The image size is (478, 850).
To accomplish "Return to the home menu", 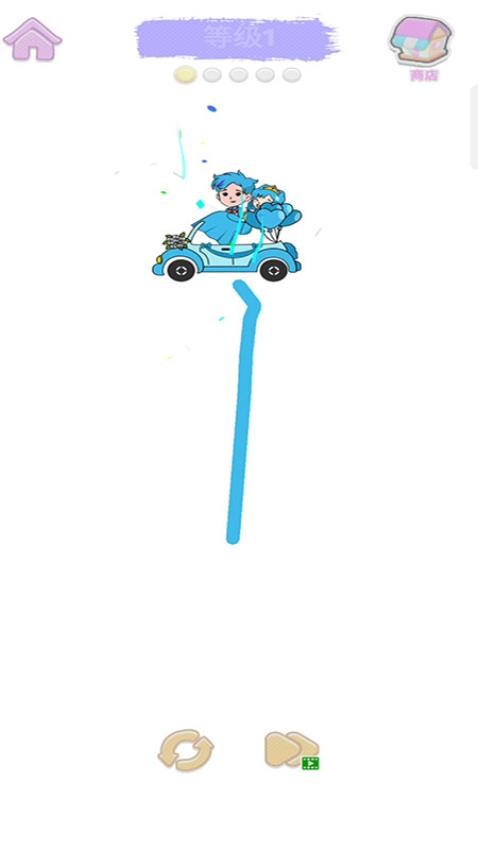I will click(33, 39).
